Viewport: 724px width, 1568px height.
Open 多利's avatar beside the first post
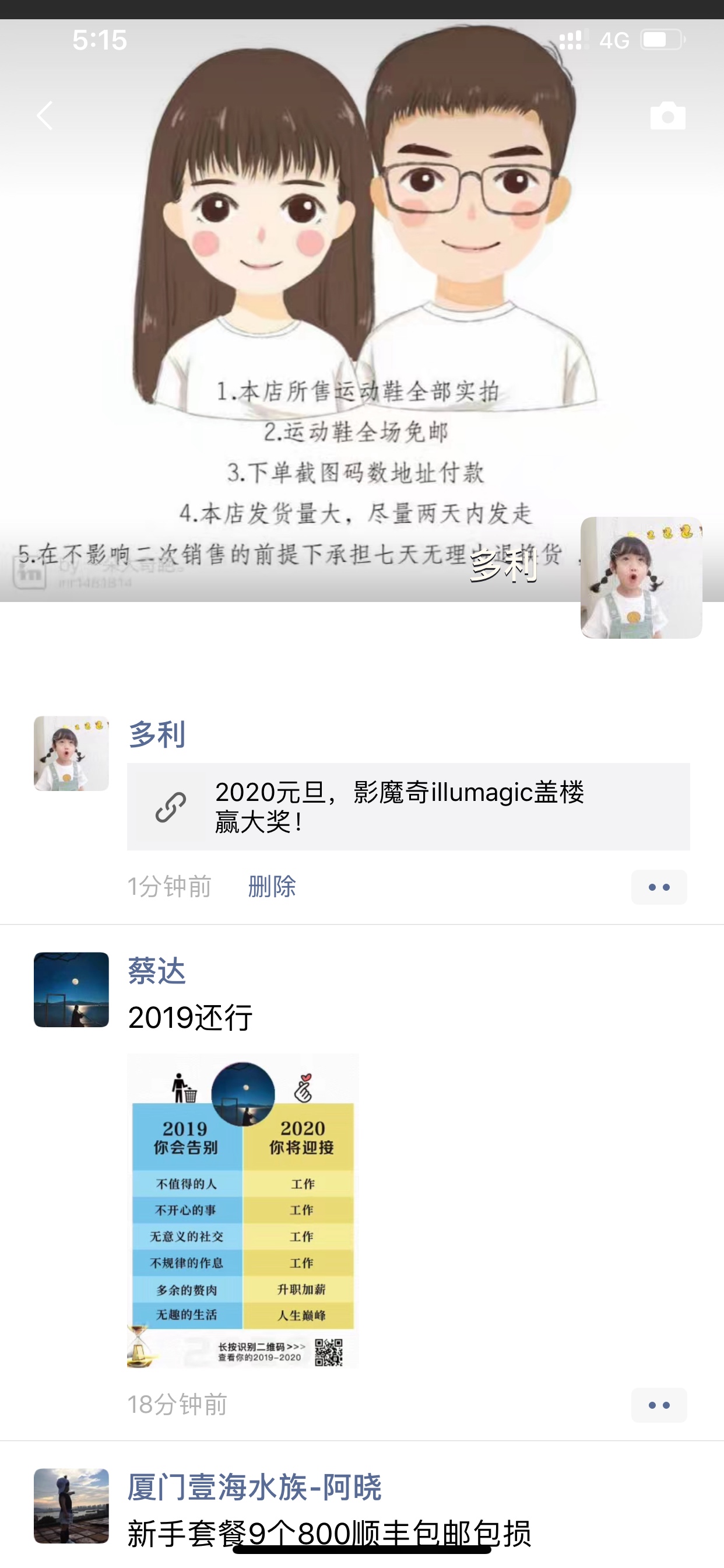pyautogui.click(x=71, y=754)
